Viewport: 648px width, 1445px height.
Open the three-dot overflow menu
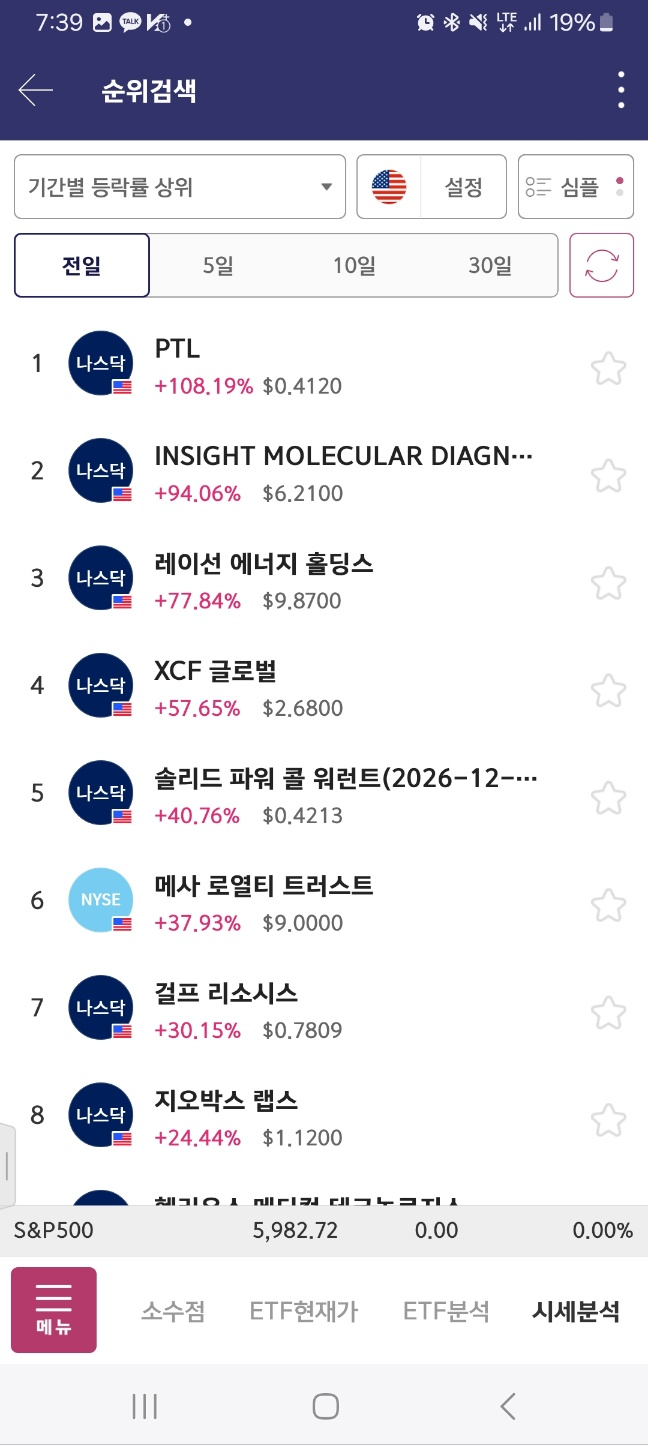click(621, 91)
